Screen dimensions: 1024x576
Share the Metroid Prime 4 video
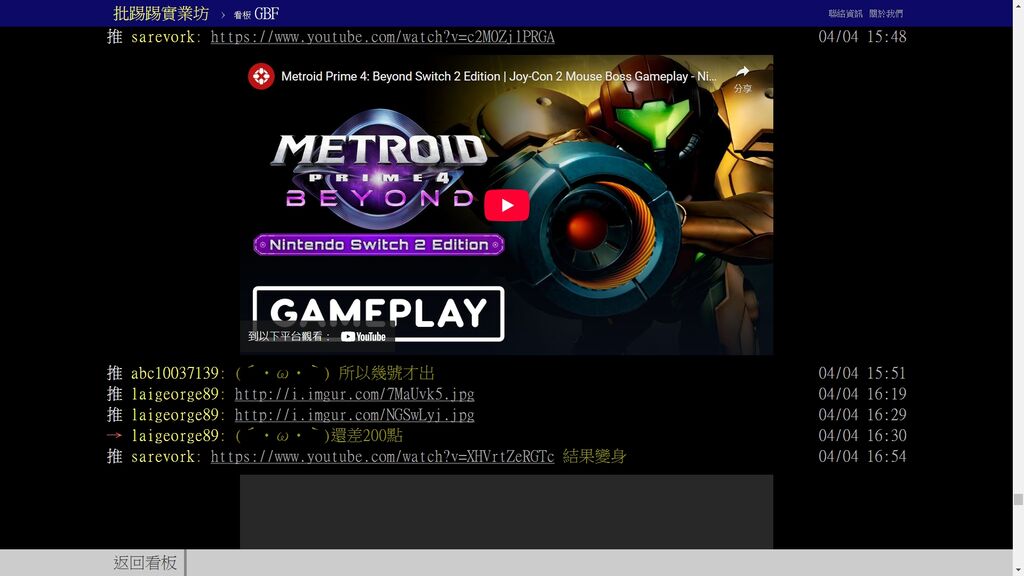pyautogui.click(x=742, y=77)
